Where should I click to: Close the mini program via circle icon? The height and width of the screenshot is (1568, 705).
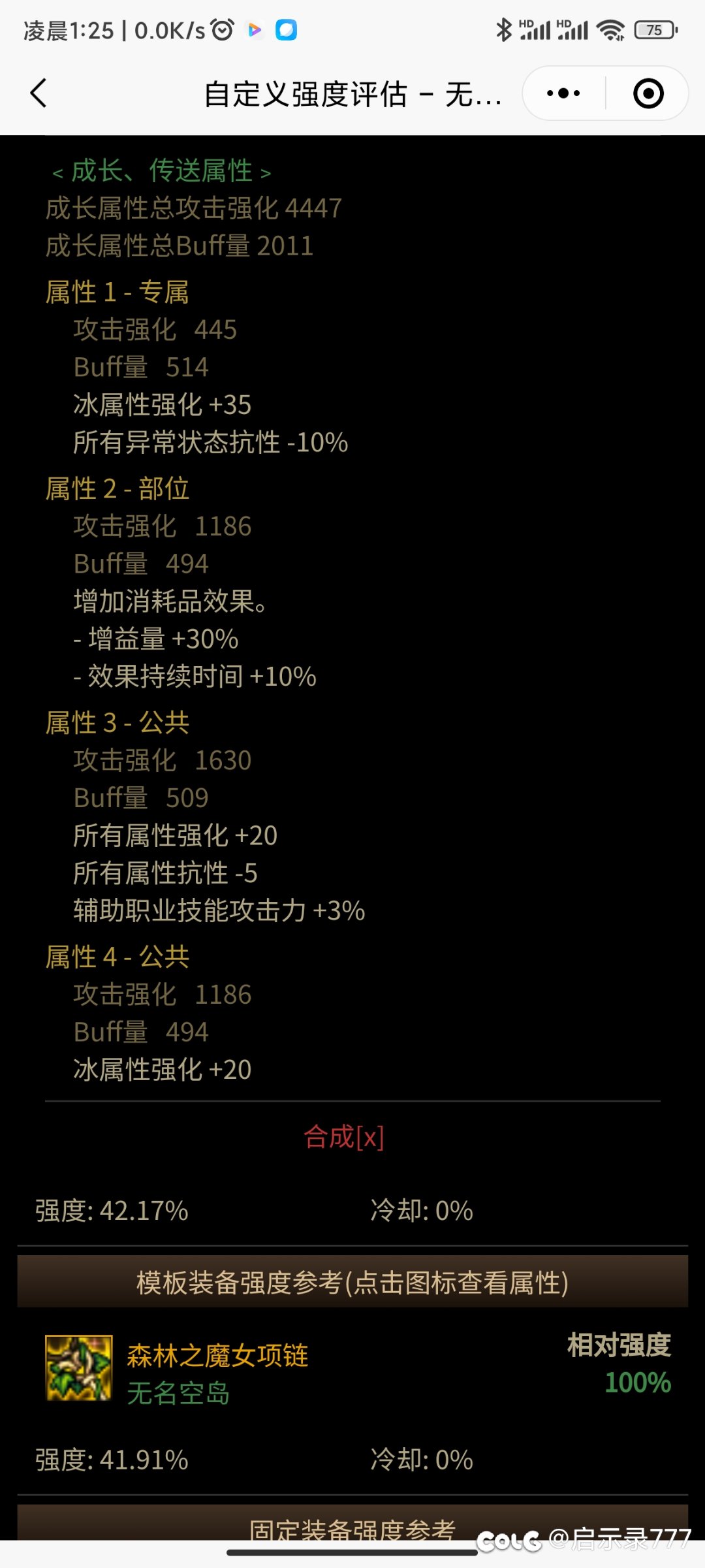pyautogui.click(x=648, y=93)
